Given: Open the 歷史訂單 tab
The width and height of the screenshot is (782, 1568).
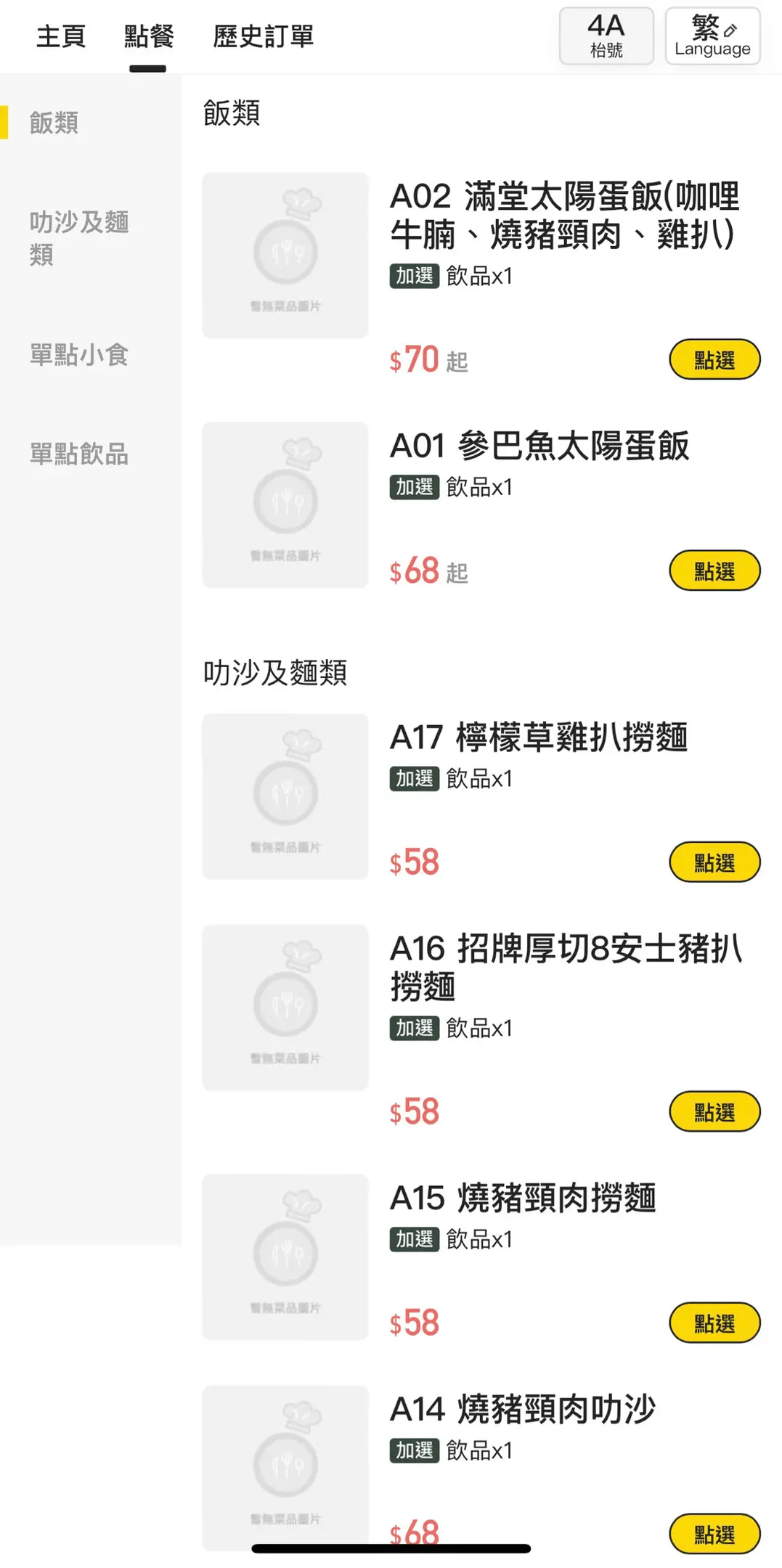Looking at the screenshot, I should tap(263, 36).
